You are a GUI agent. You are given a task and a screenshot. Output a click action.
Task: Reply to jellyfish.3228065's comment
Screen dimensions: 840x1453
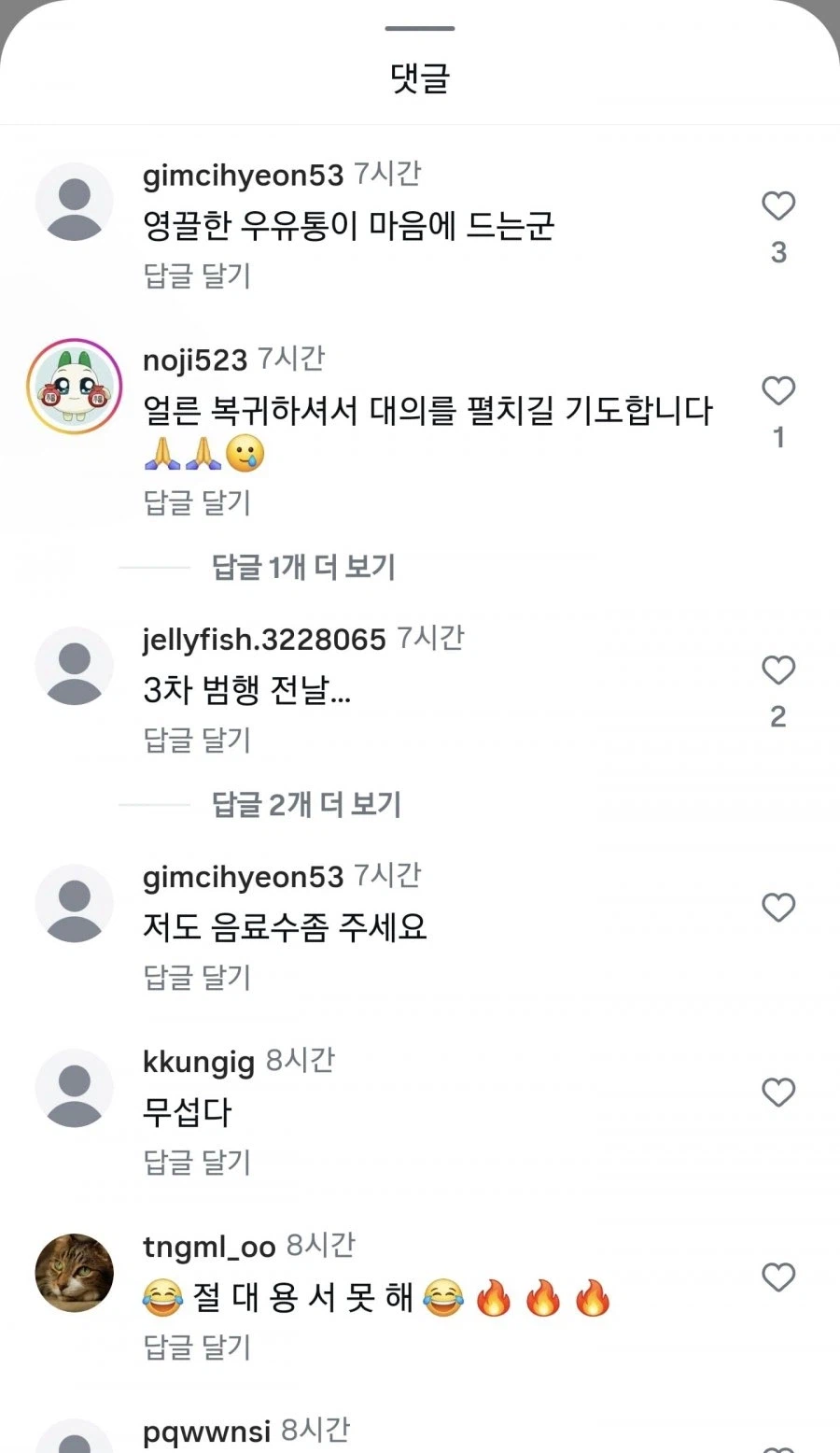pyautogui.click(x=197, y=740)
